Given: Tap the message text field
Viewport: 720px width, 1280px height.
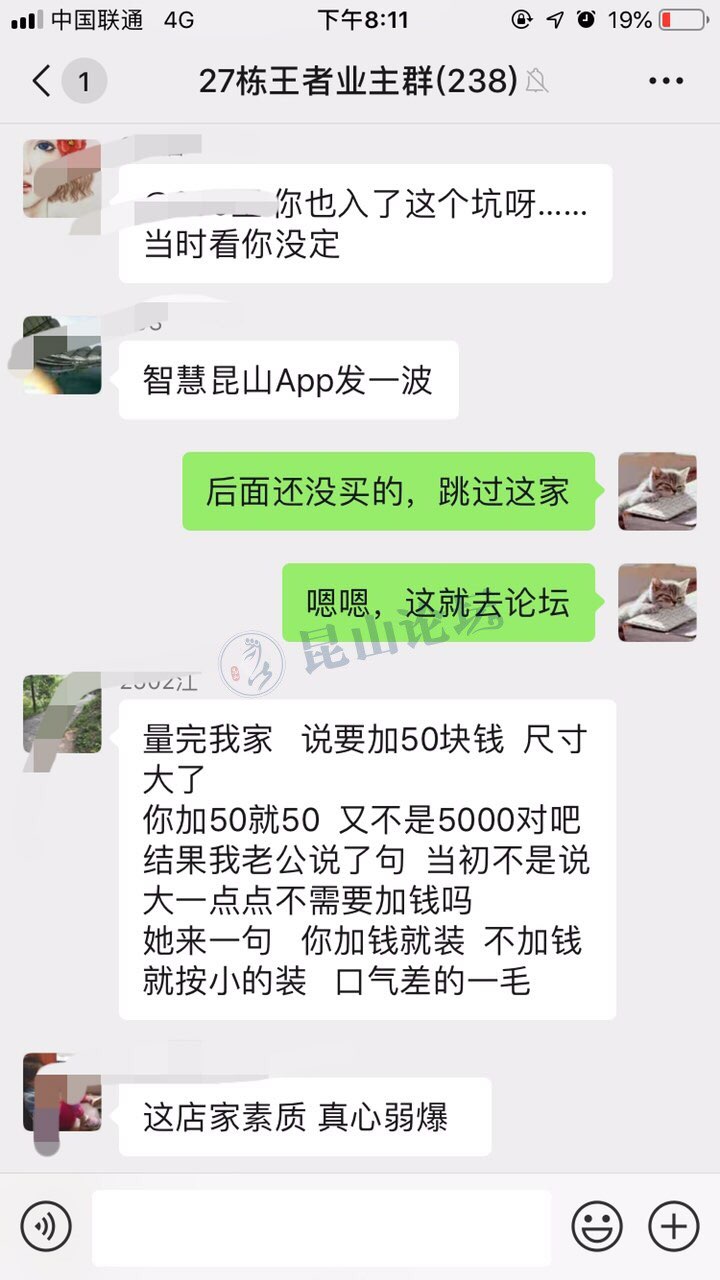Looking at the screenshot, I should click(320, 1227).
